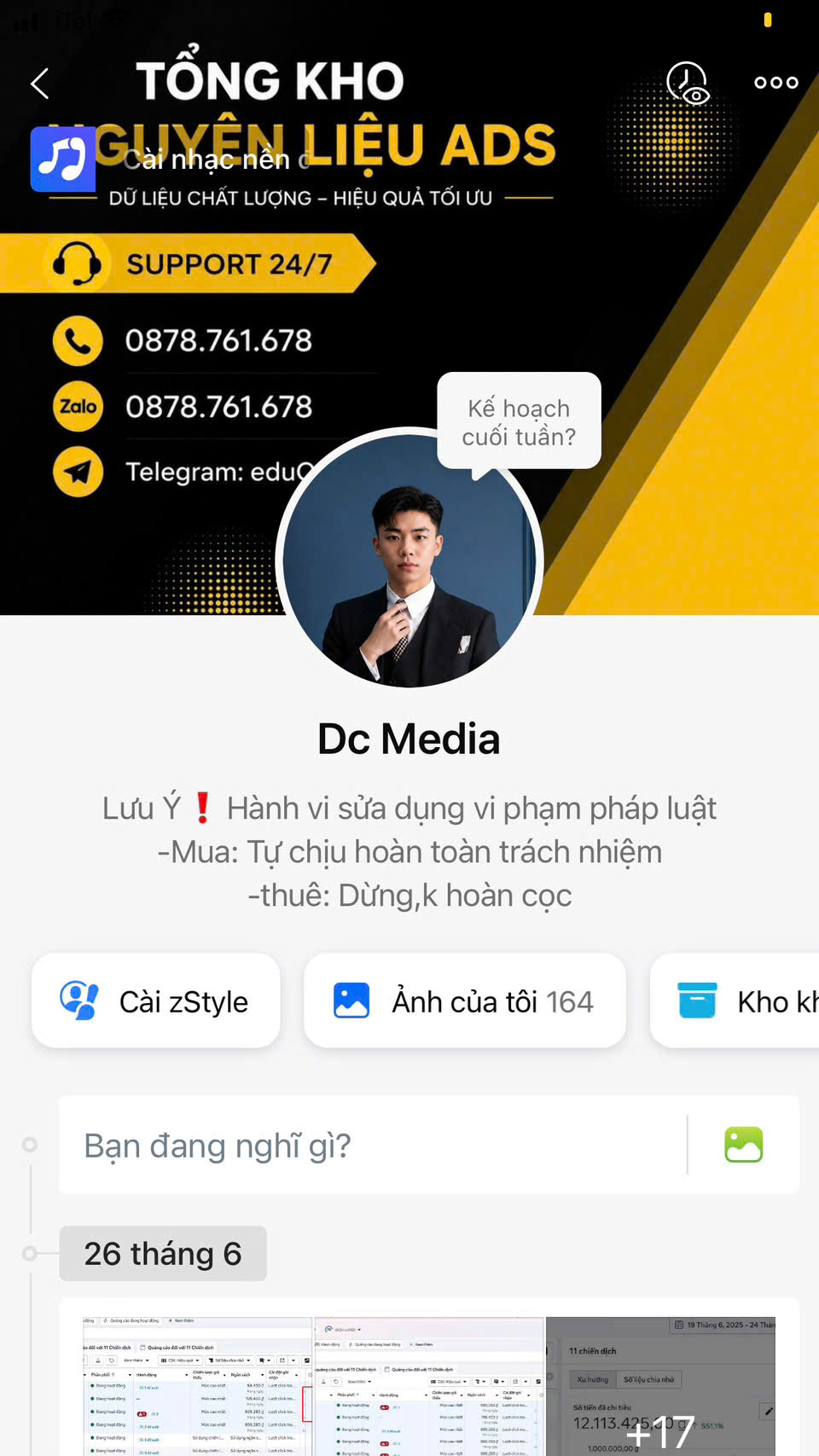Open the first photo in the 26 tháng 6 post
The height and width of the screenshot is (1456, 819).
click(x=198, y=1386)
